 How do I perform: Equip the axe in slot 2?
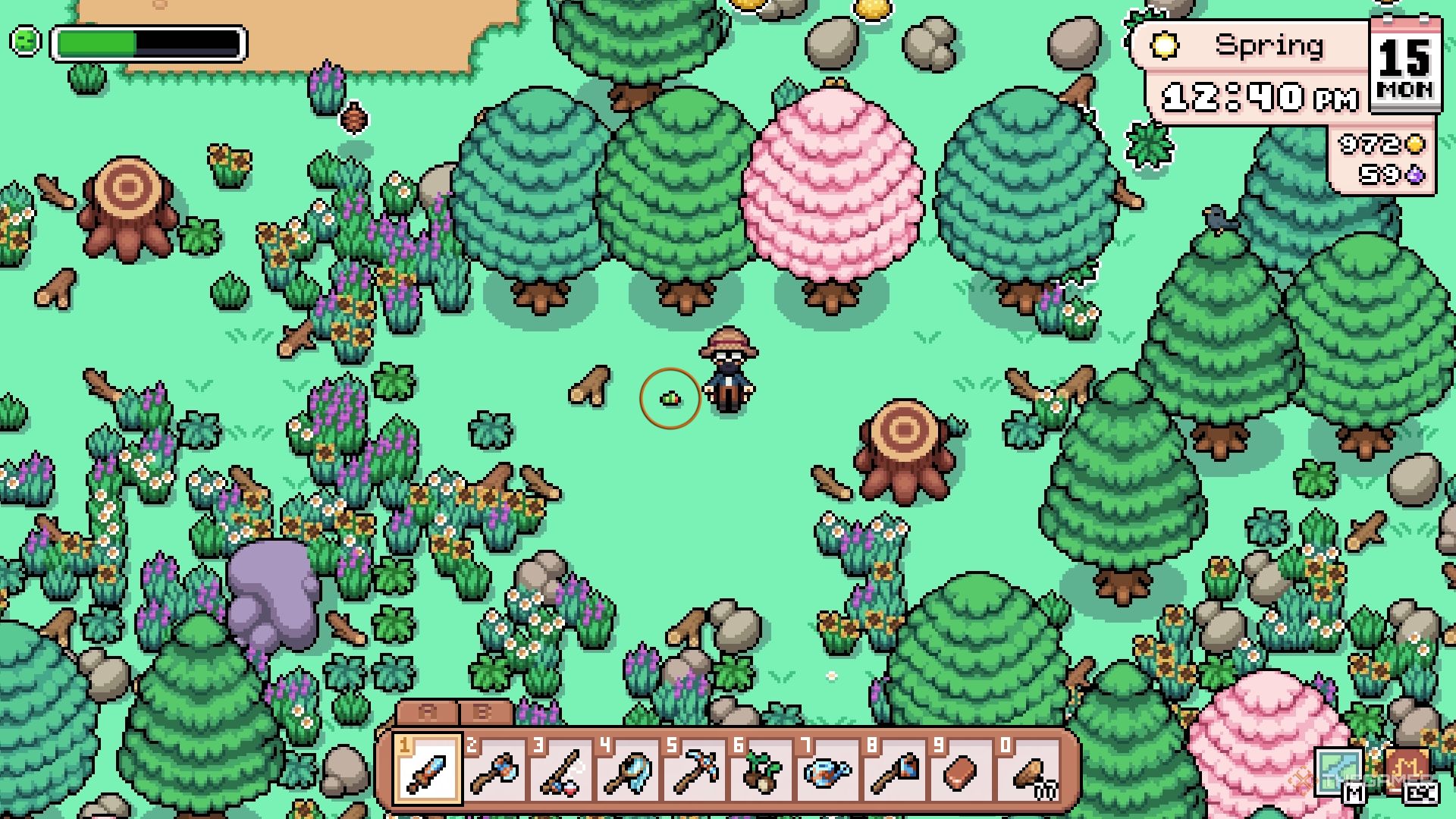click(494, 770)
